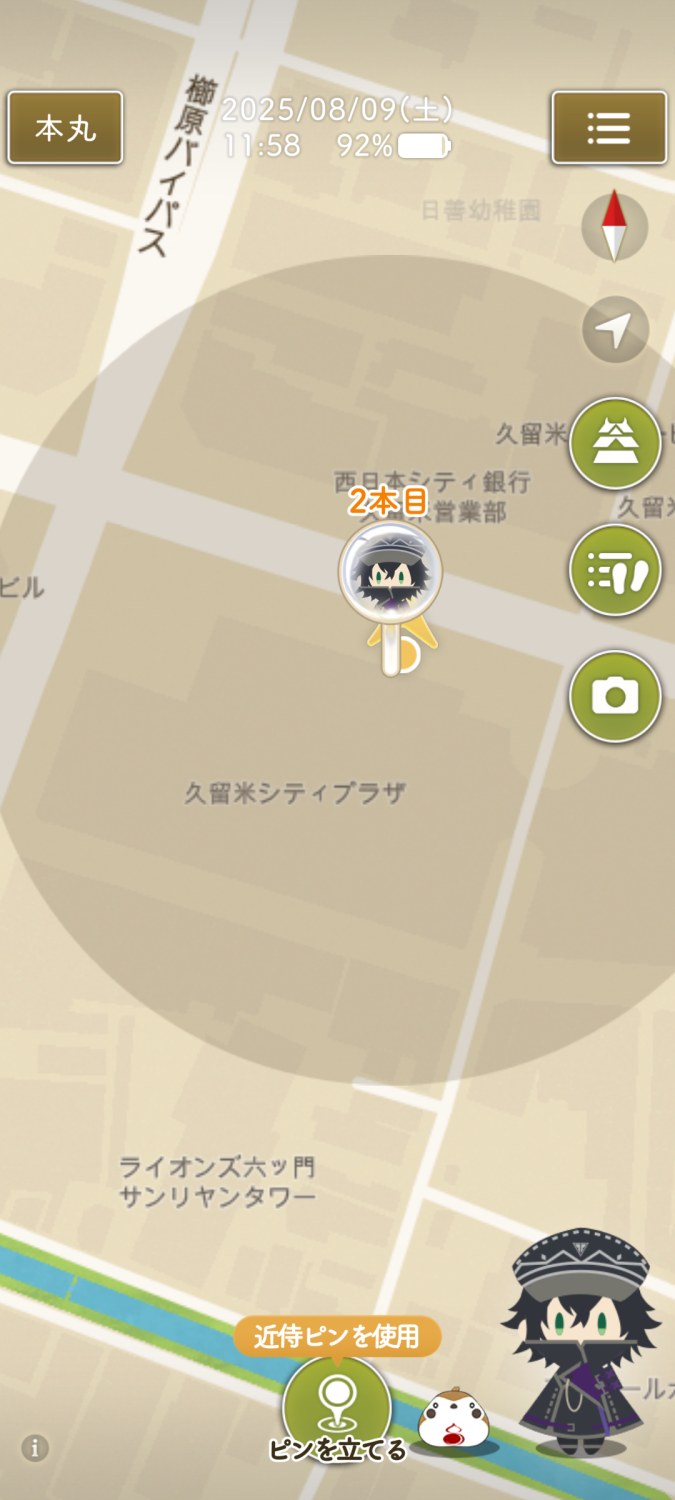Launch the camera button
Viewport: 675px width, 1500px height.
[615, 696]
